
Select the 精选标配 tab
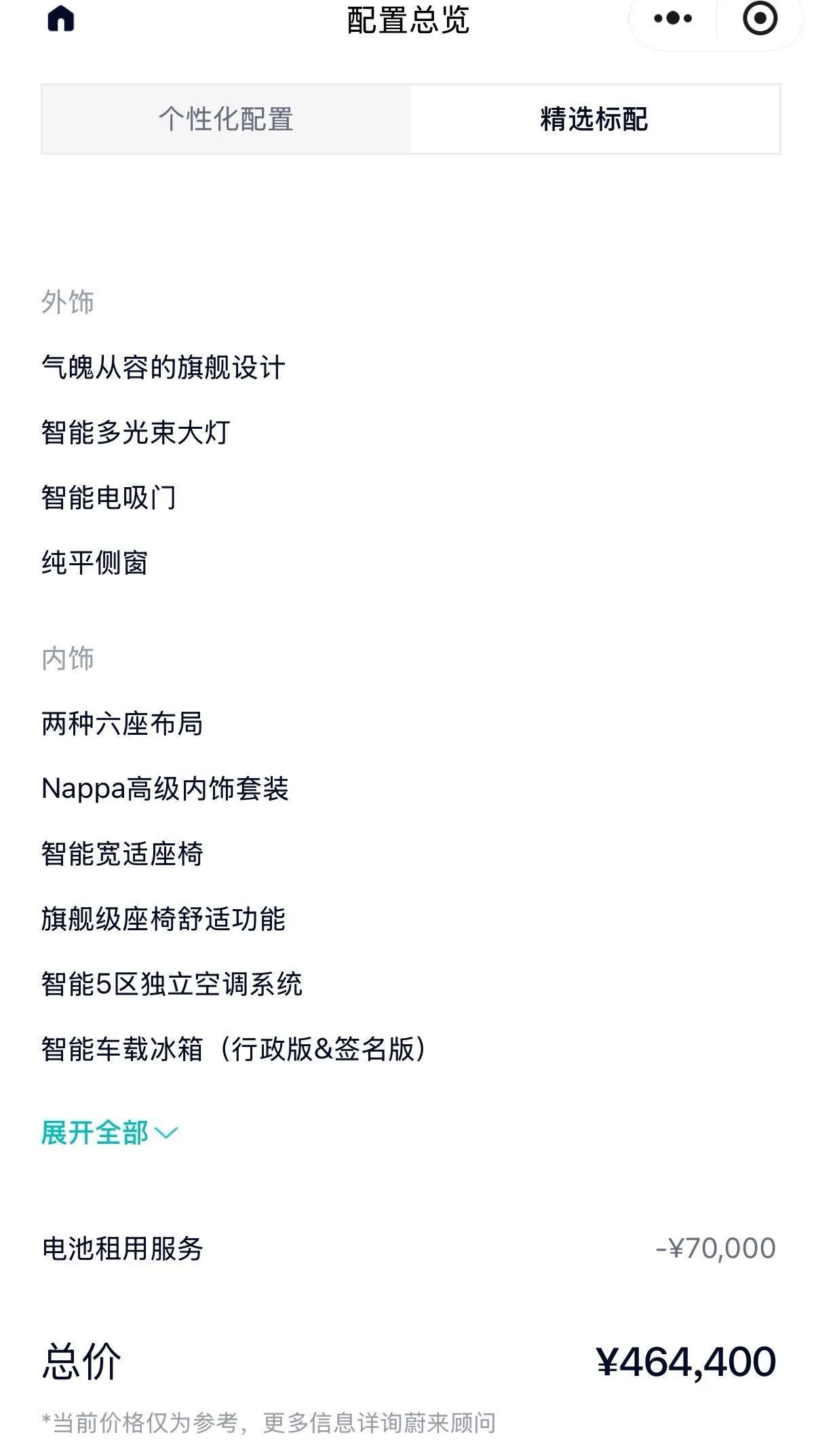click(x=595, y=119)
